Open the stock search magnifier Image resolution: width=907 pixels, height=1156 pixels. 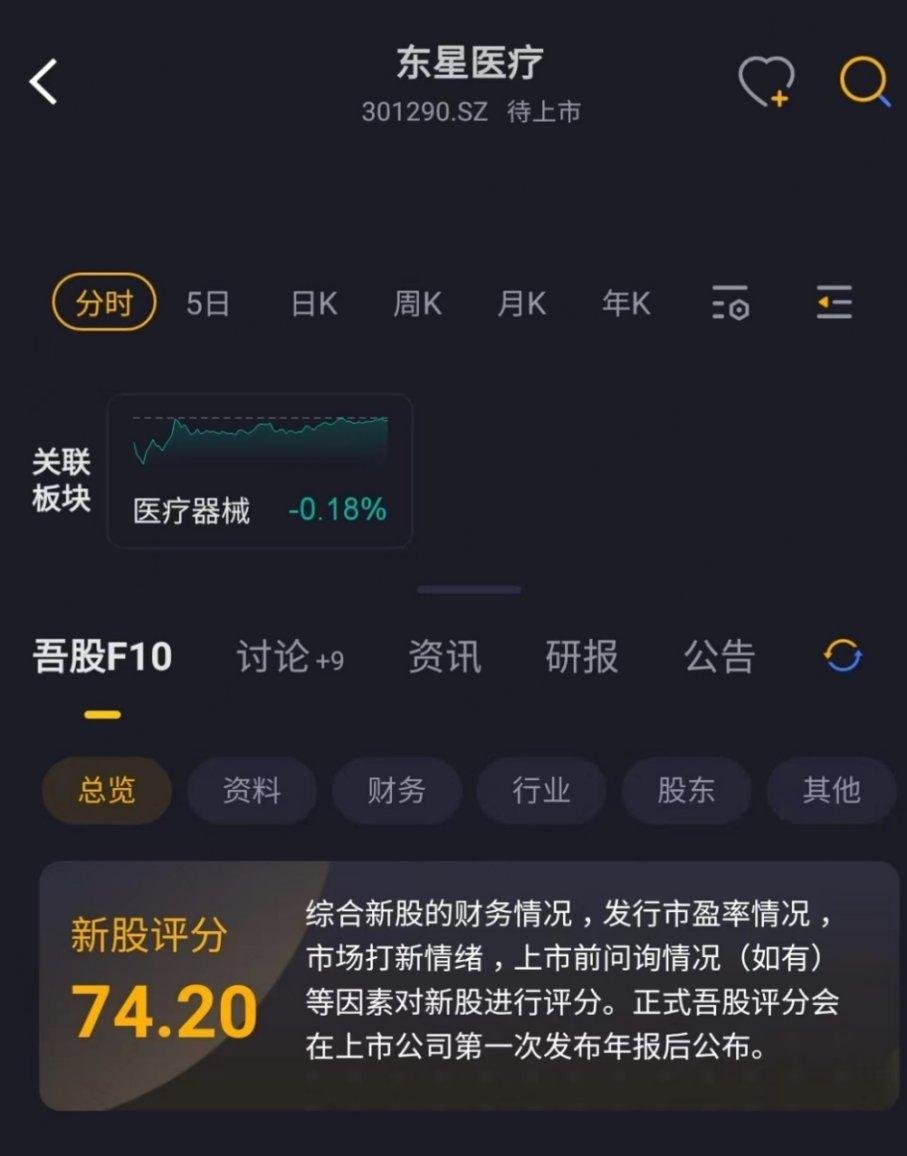[x=863, y=82]
